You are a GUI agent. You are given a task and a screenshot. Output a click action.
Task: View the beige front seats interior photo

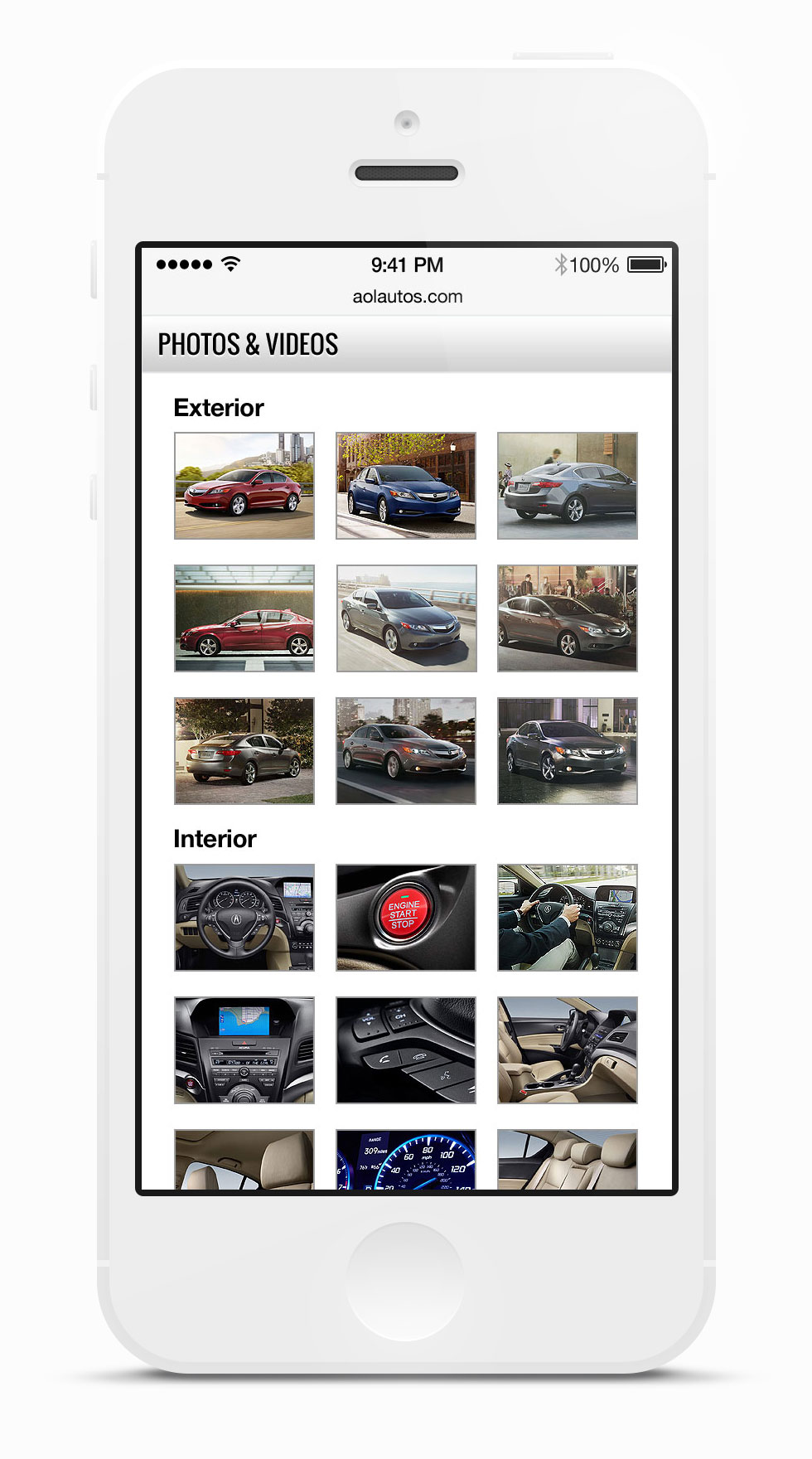(568, 1050)
